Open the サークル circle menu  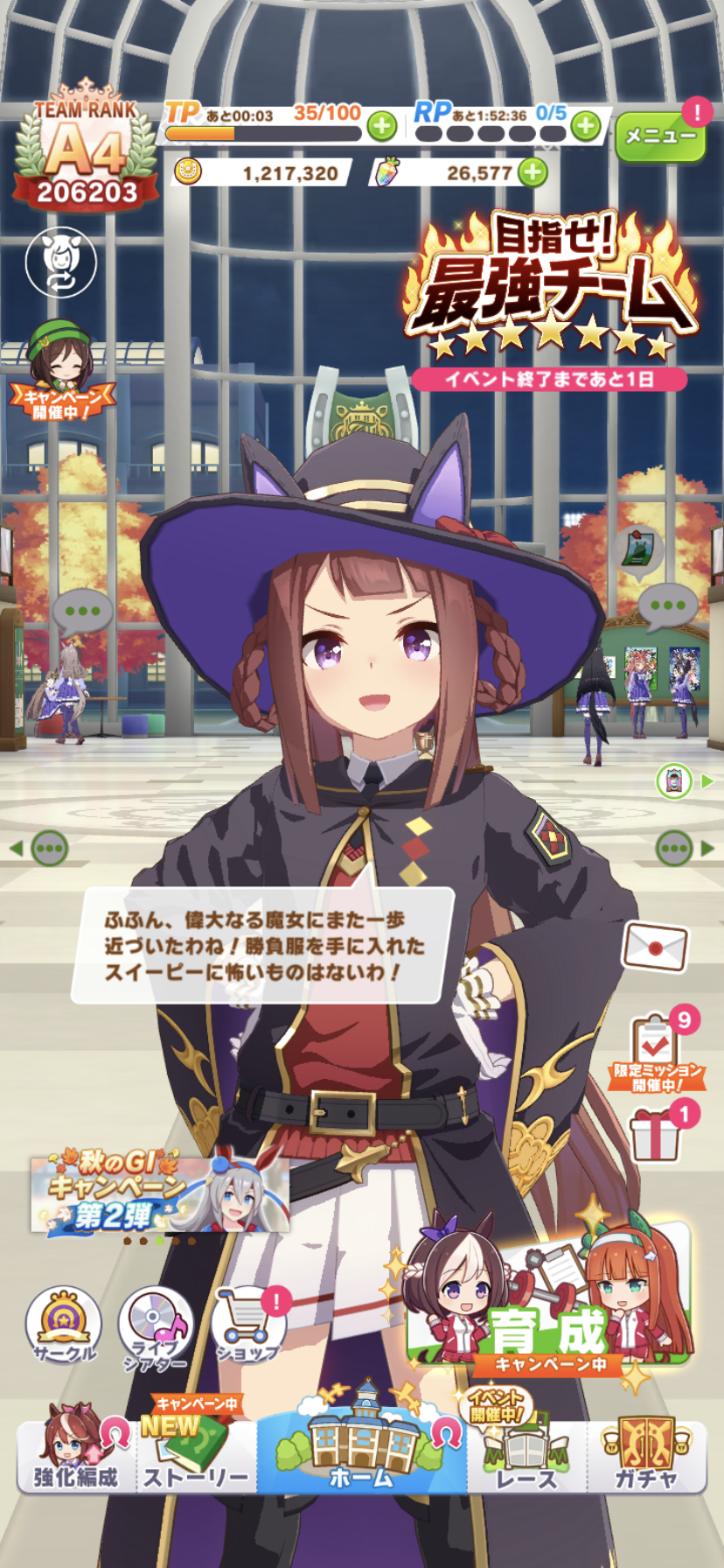tap(64, 1325)
